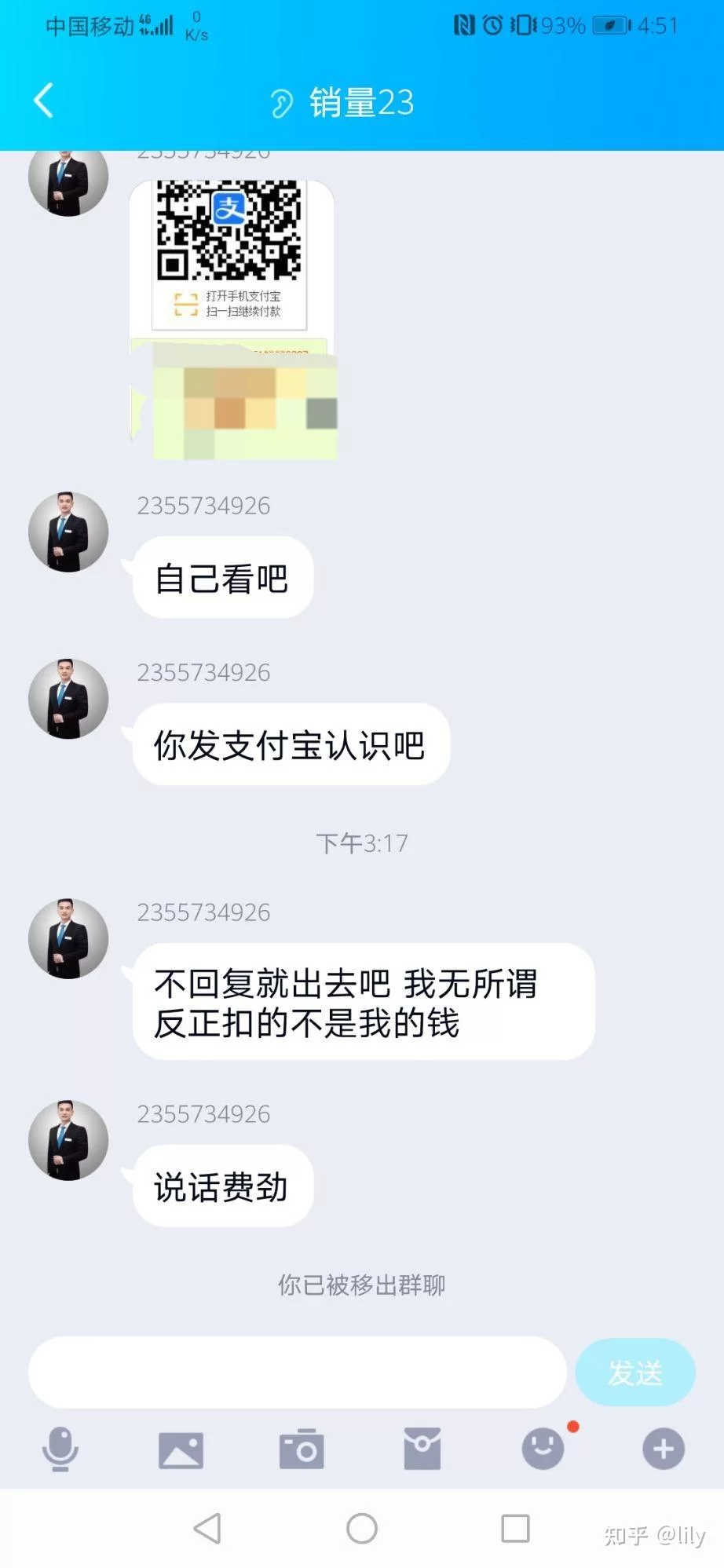Image resolution: width=724 pixels, height=1568 pixels.
Task: Open the Alipay QR code image message
Action: (231, 318)
